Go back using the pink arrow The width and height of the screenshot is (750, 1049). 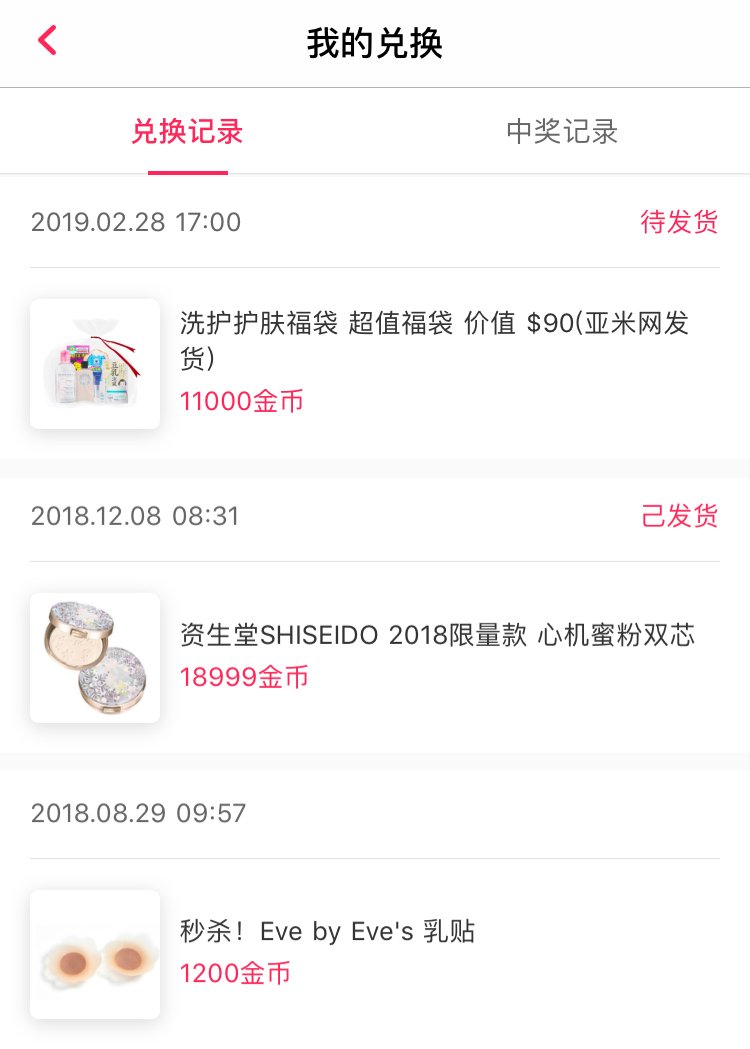[x=47, y=41]
